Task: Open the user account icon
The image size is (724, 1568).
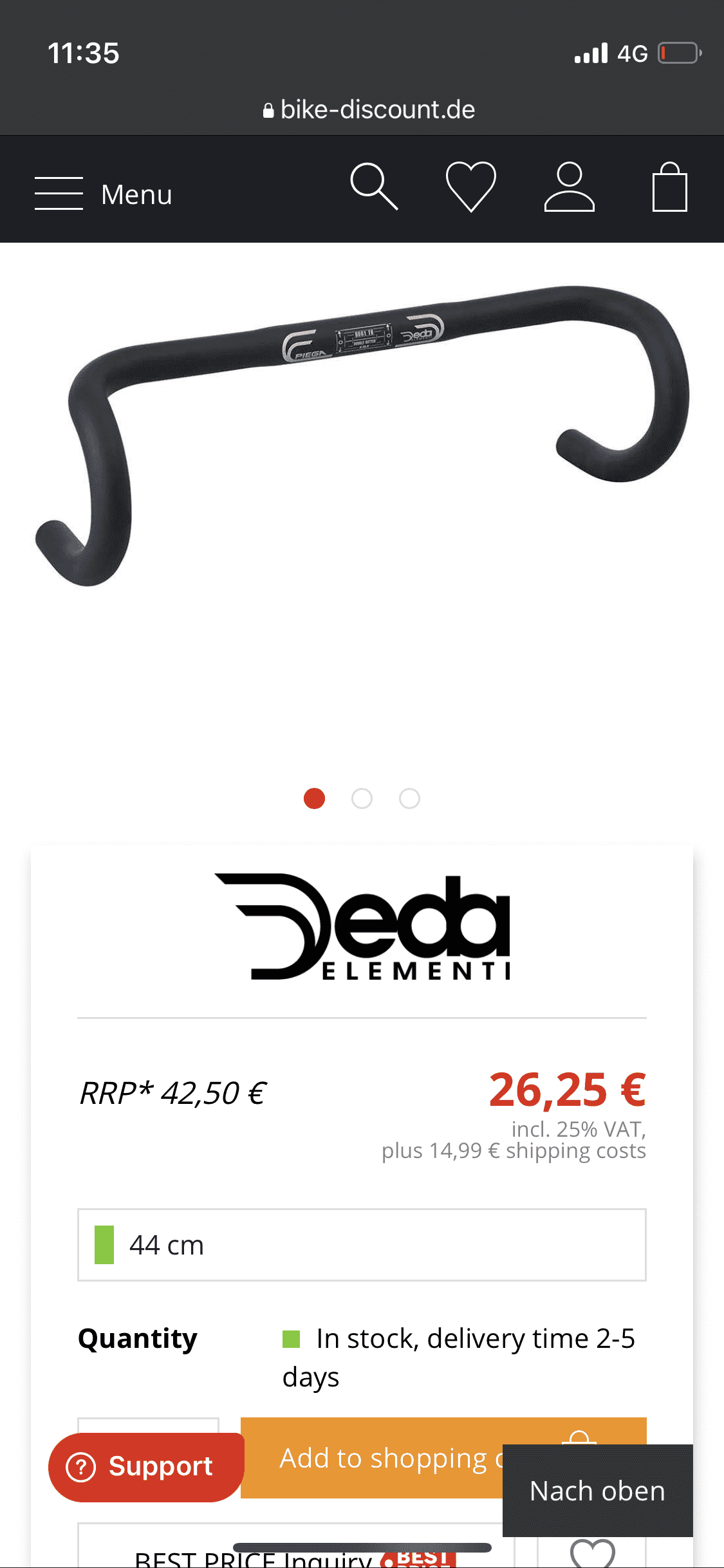Action: pyautogui.click(x=569, y=187)
